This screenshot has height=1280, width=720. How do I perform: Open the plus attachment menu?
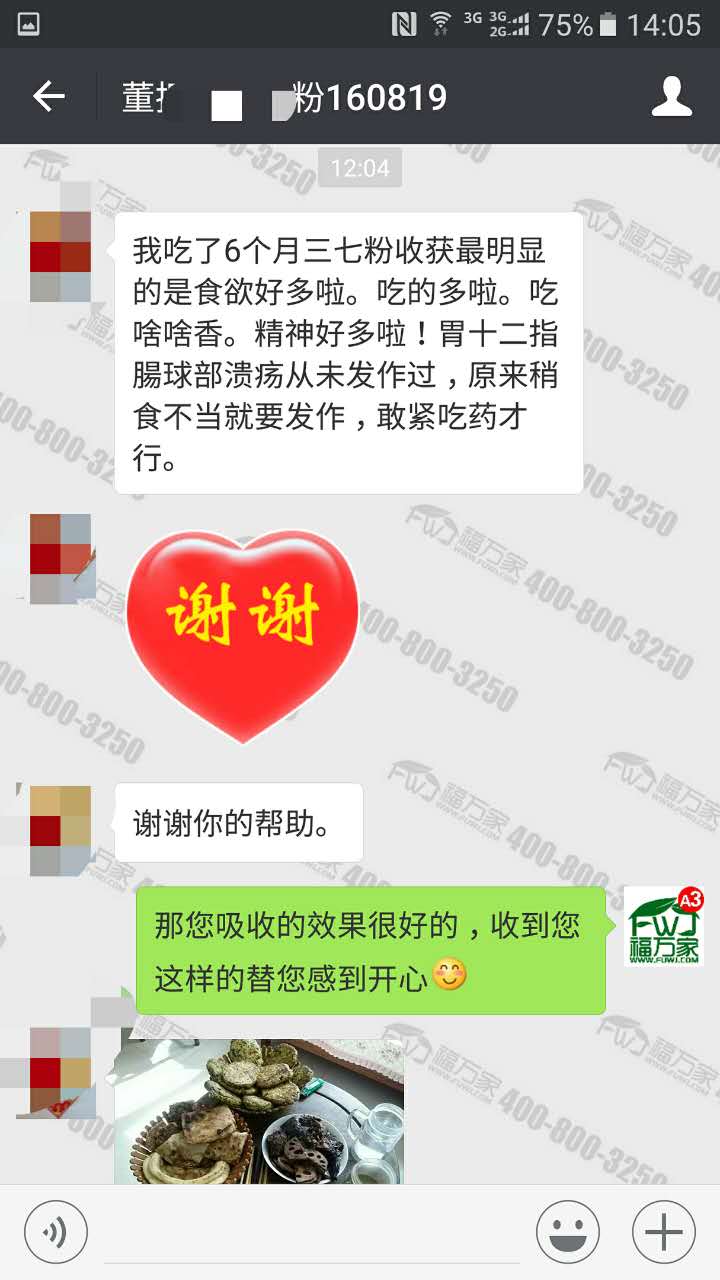[x=663, y=1231]
